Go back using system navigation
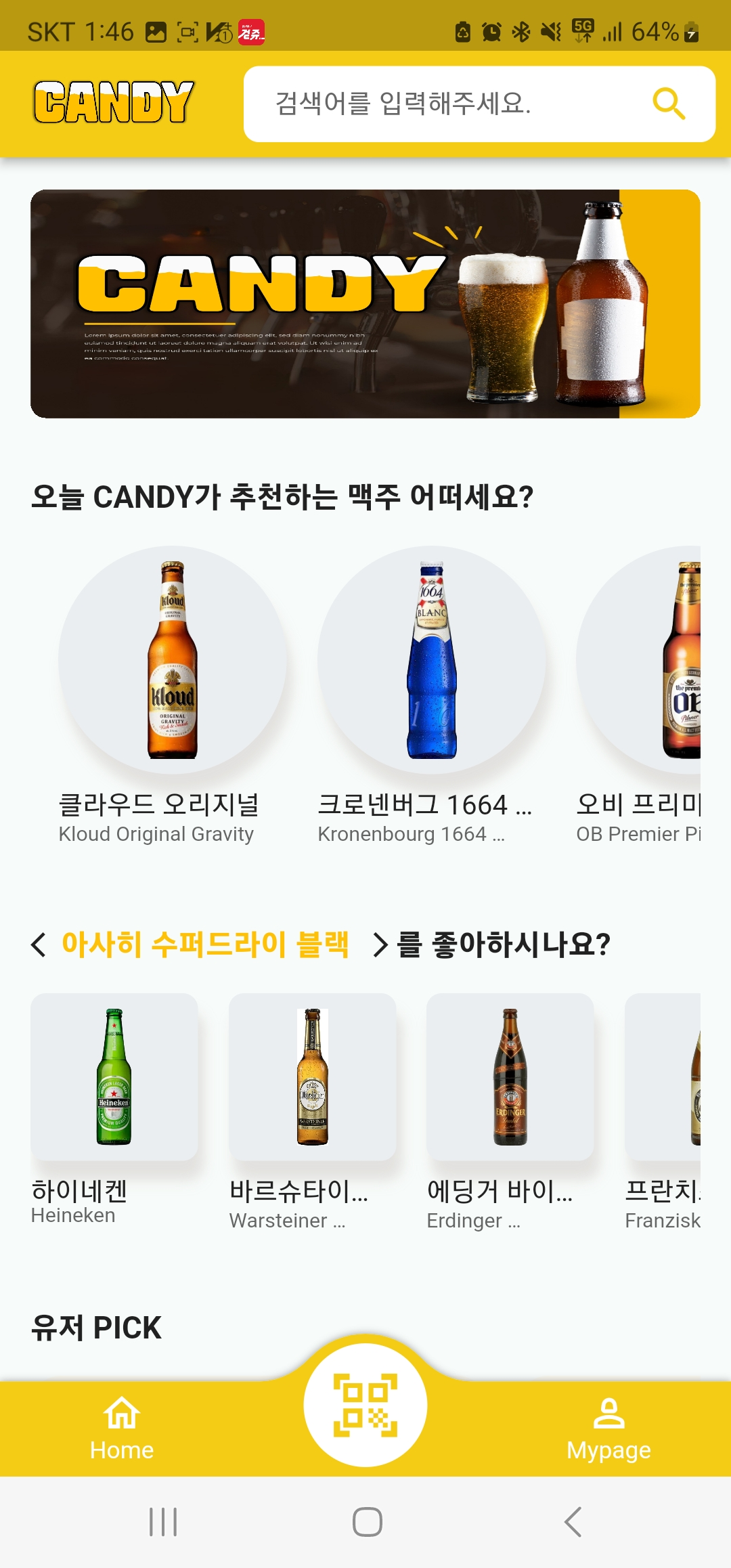This screenshot has width=731, height=1568. pos(573,1522)
